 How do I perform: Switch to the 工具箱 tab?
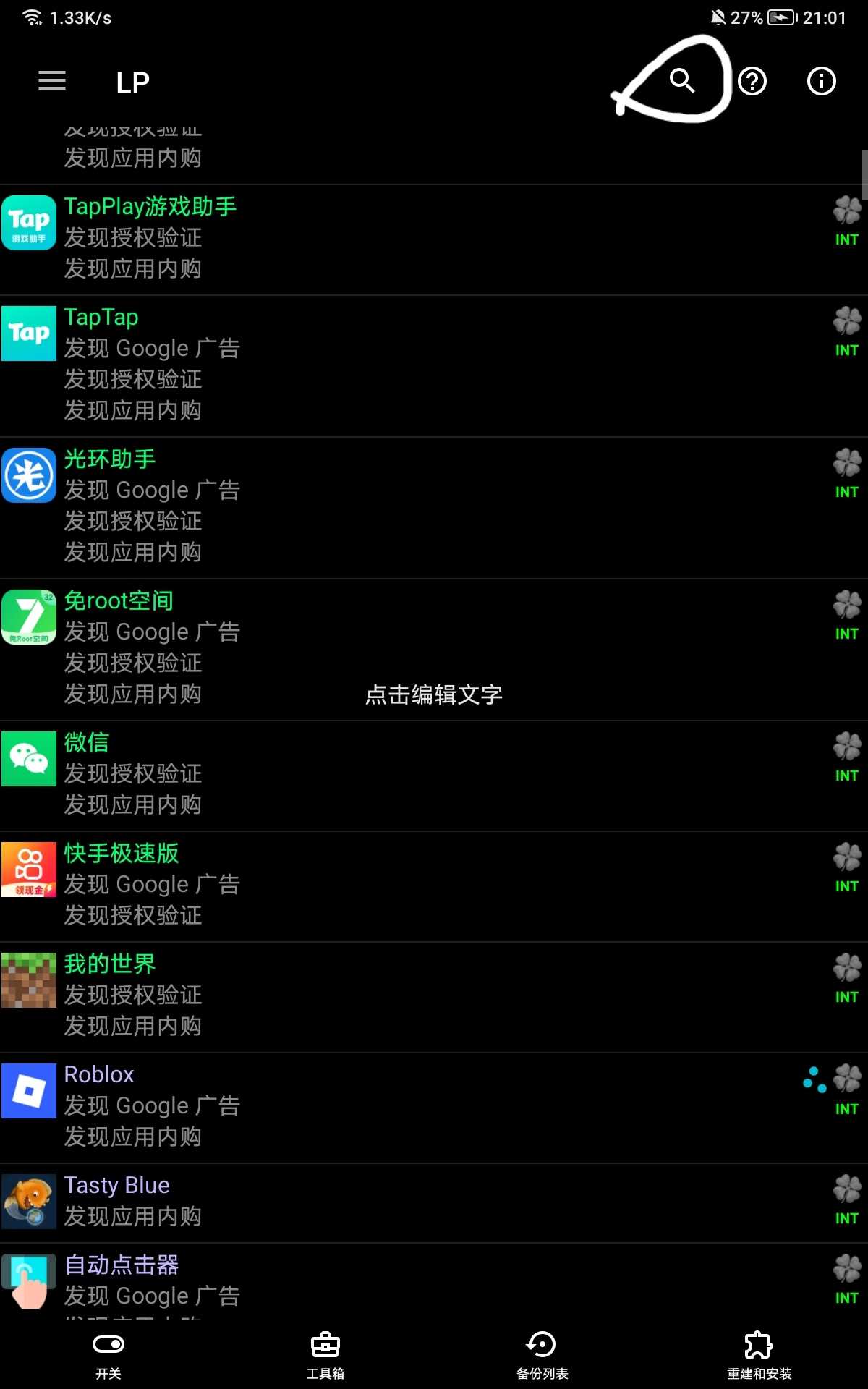coord(325,1355)
